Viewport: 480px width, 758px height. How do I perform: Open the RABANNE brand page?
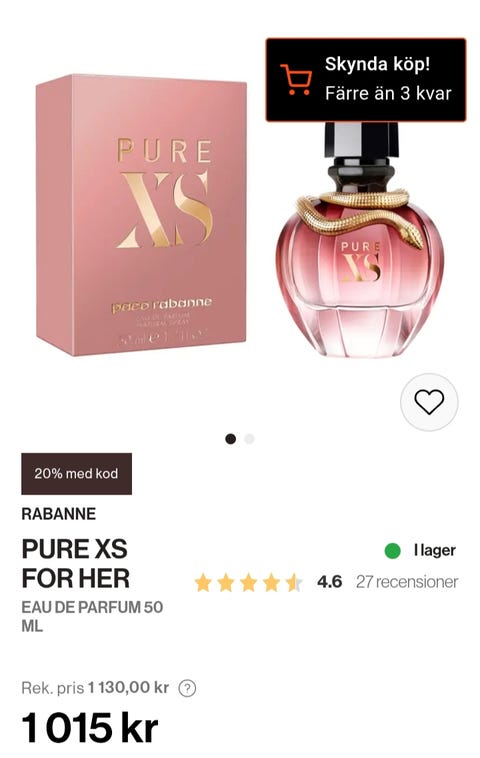(58, 513)
